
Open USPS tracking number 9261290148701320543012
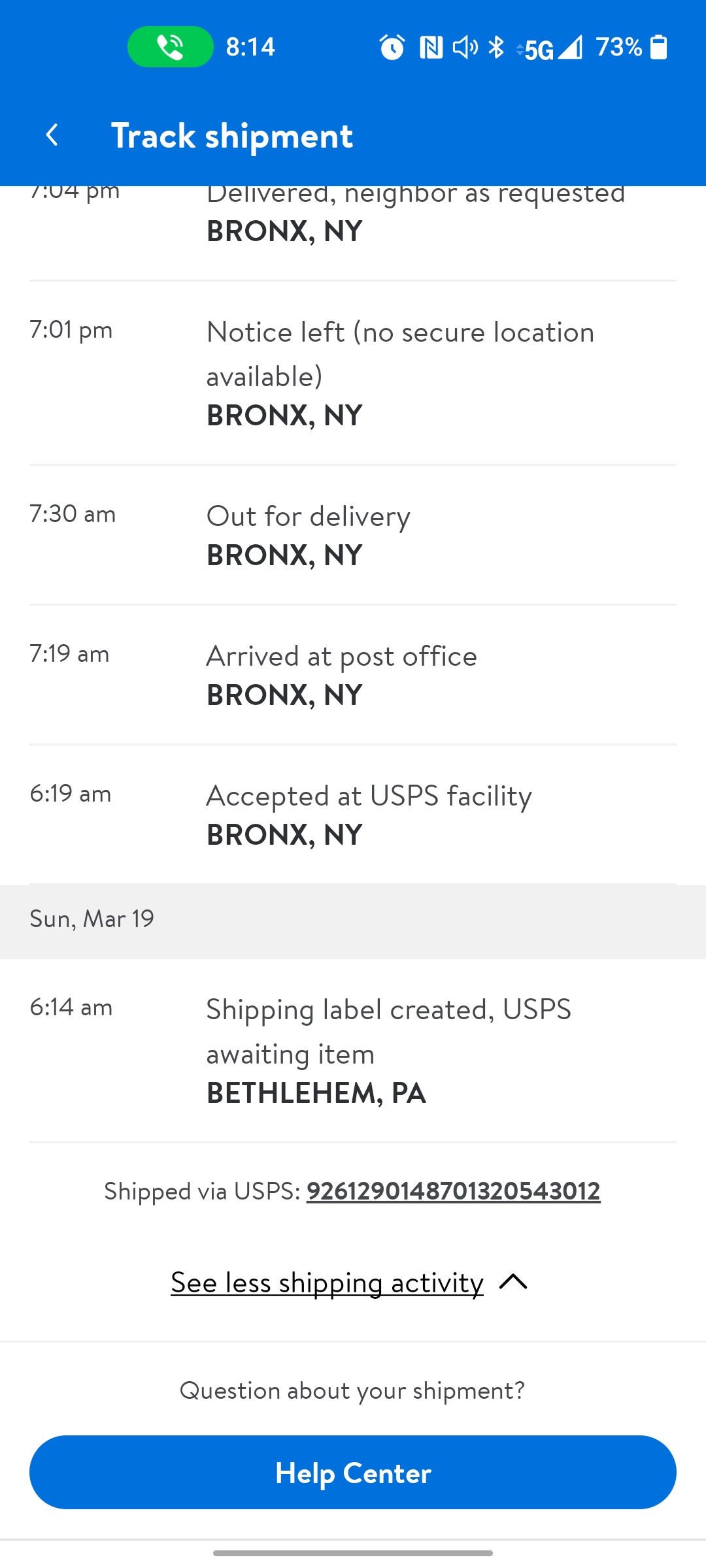tap(454, 1190)
